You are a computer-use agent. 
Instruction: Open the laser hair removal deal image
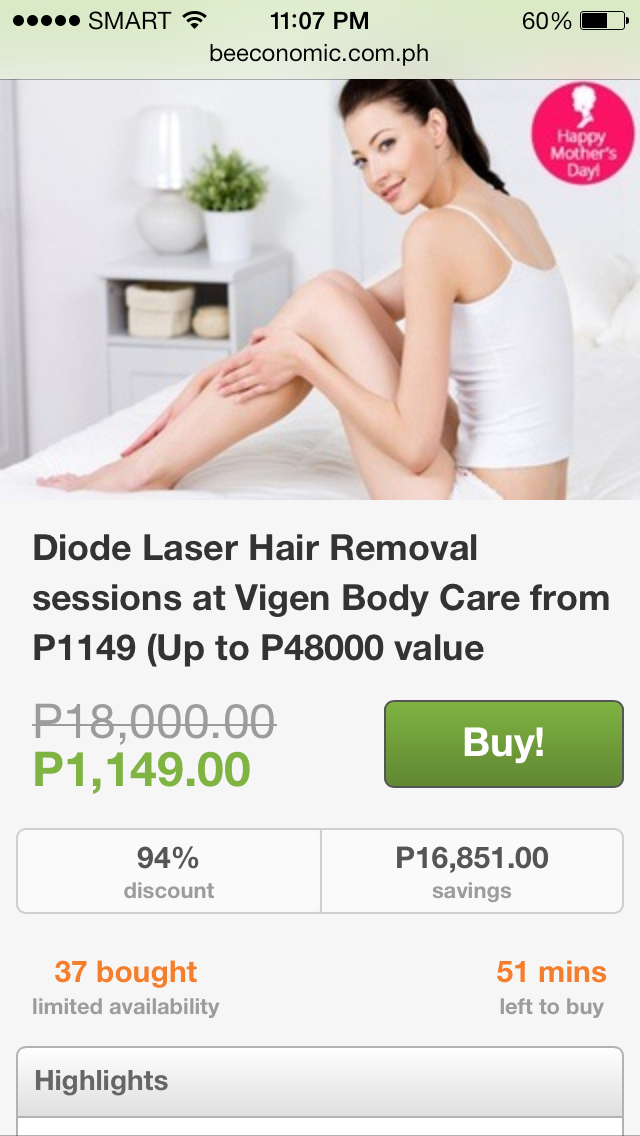[x=319, y=290]
